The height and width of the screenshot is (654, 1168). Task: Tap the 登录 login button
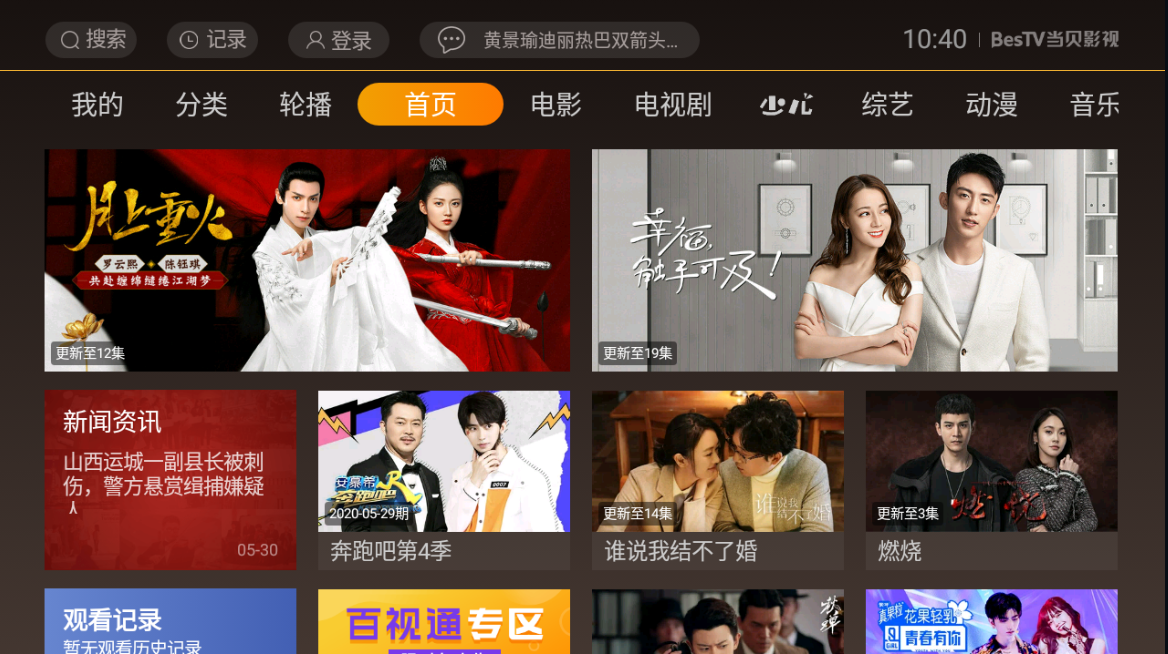click(x=338, y=40)
